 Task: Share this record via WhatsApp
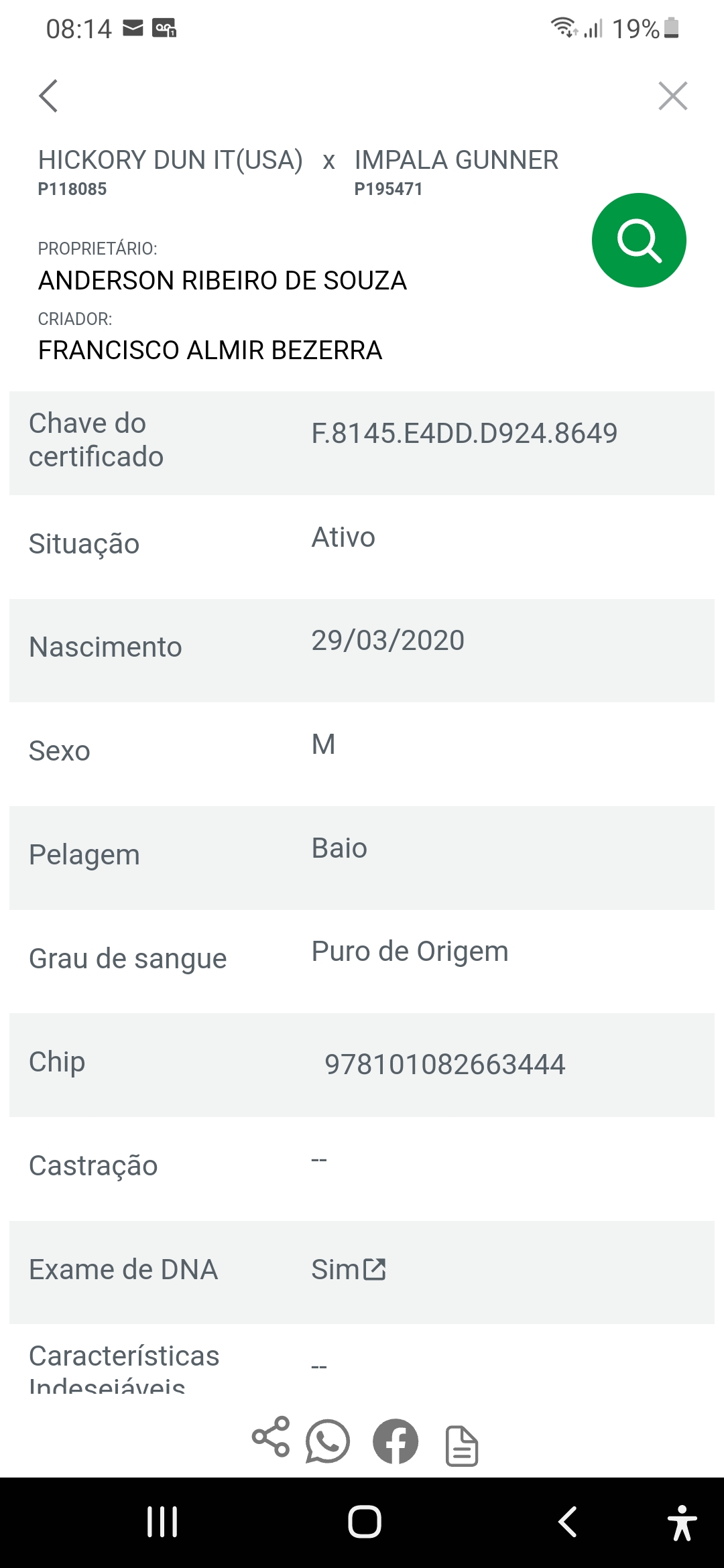328,1441
